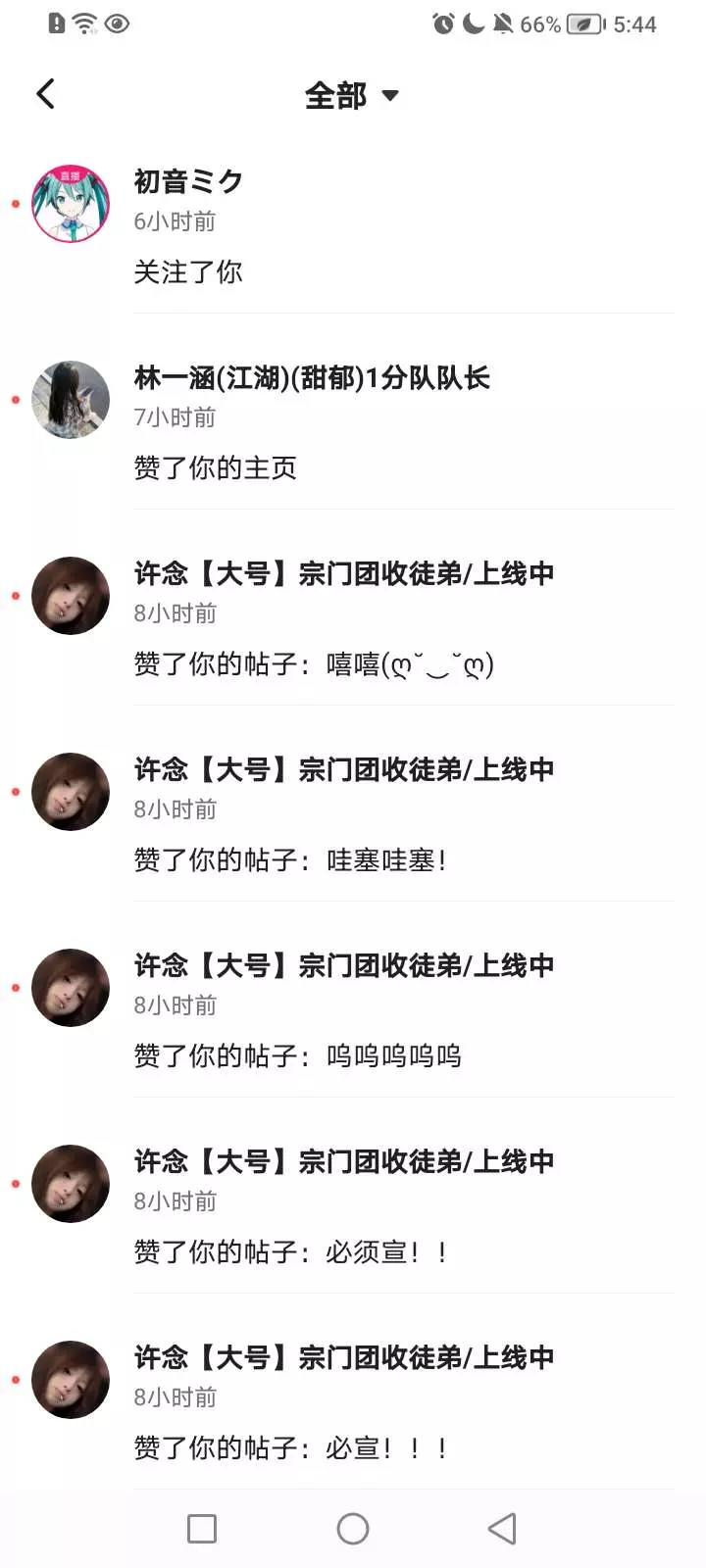View 林一涵's profile avatar

[x=71, y=400]
